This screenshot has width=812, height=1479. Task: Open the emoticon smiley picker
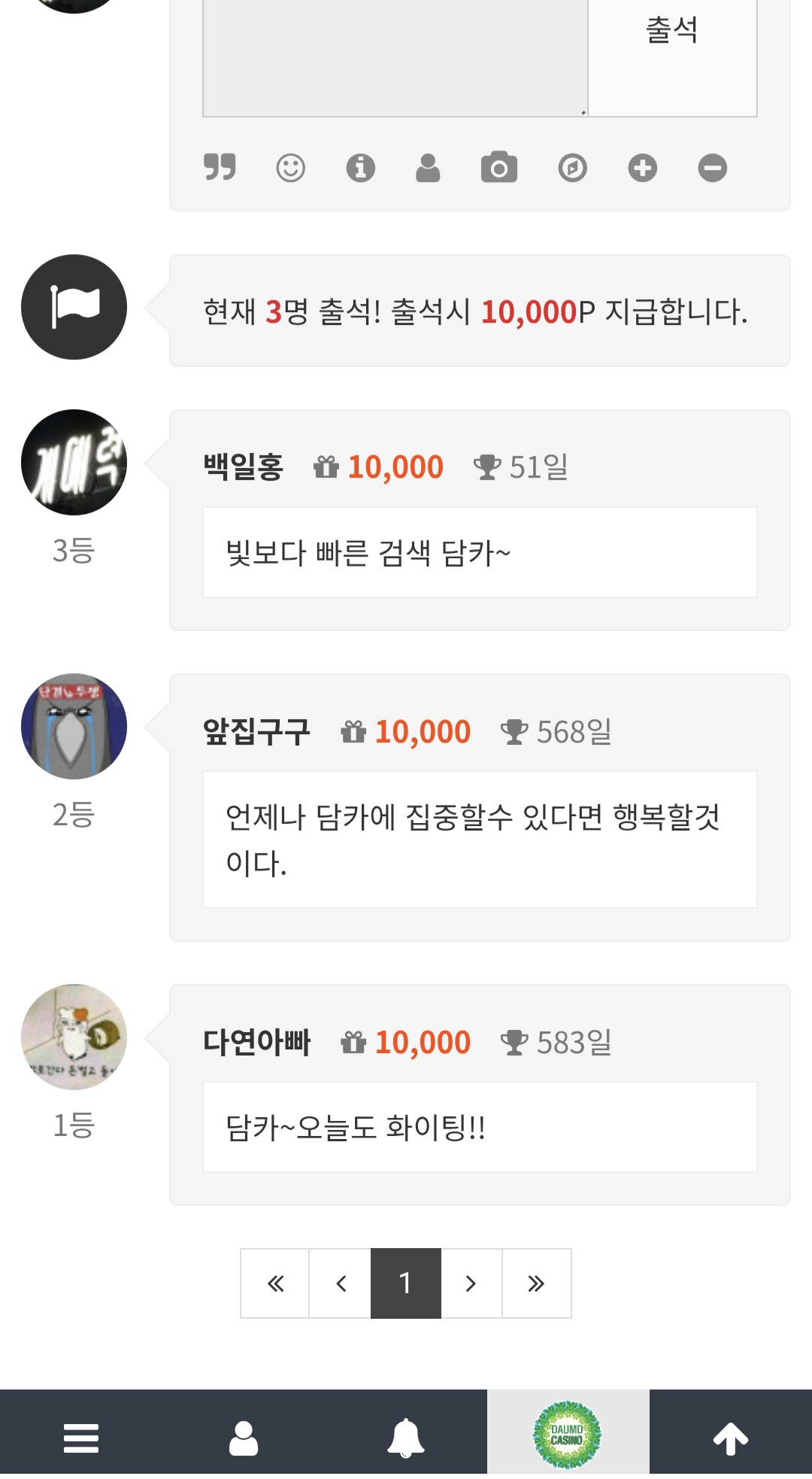(290, 167)
